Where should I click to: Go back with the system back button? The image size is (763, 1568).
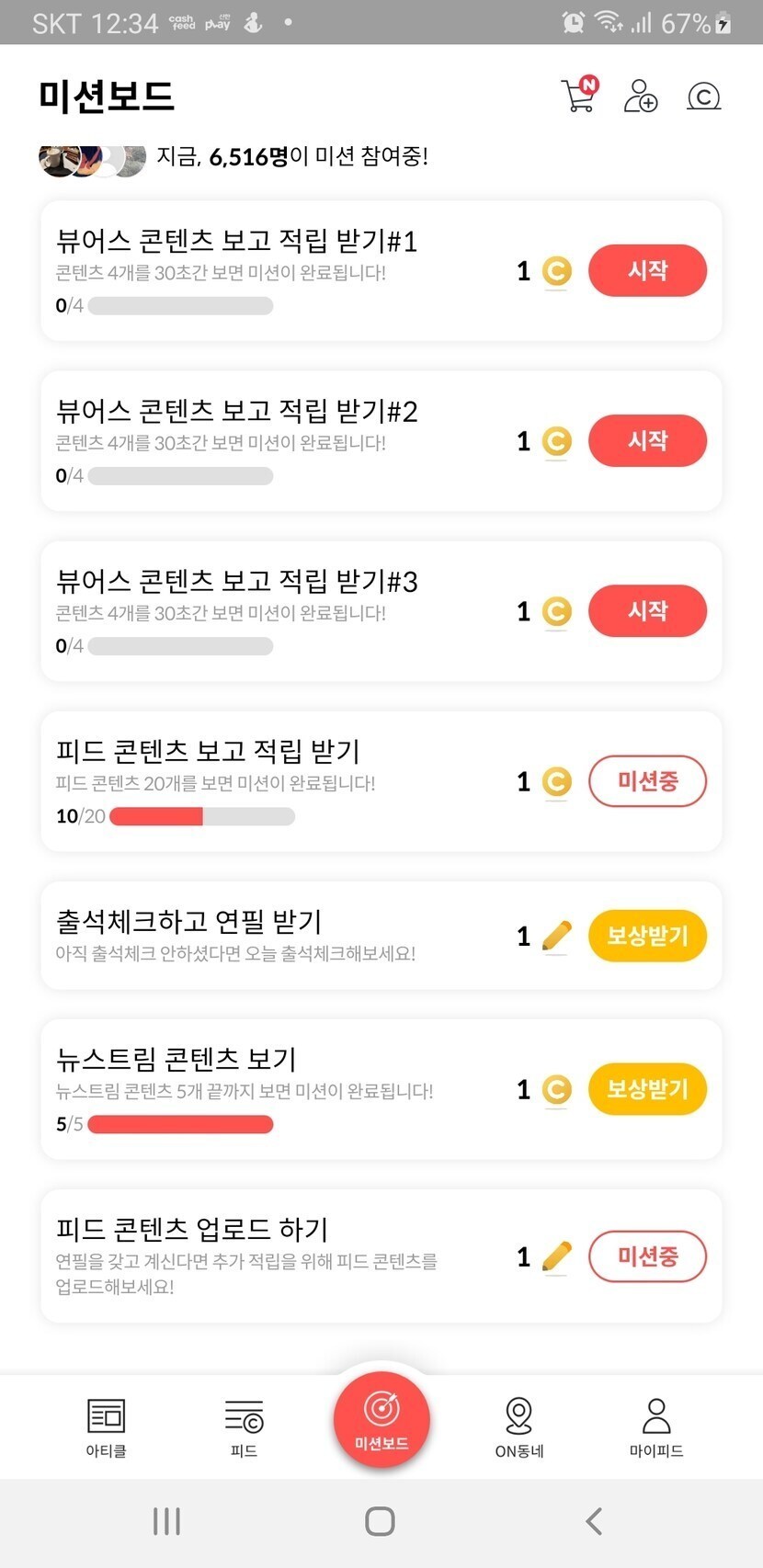click(x=594, y=1521)
